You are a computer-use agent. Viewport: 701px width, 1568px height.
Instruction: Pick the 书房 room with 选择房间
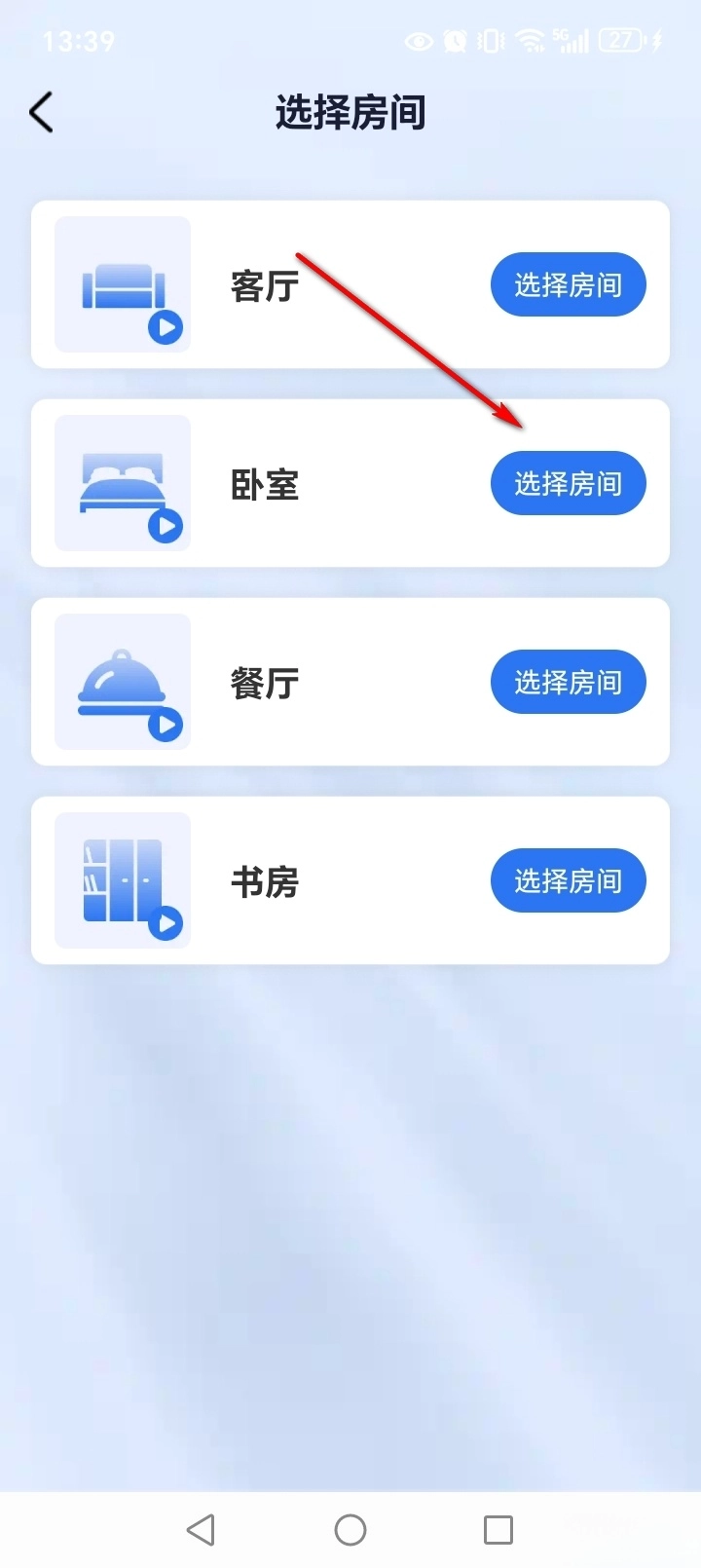(x=568, y=881)
